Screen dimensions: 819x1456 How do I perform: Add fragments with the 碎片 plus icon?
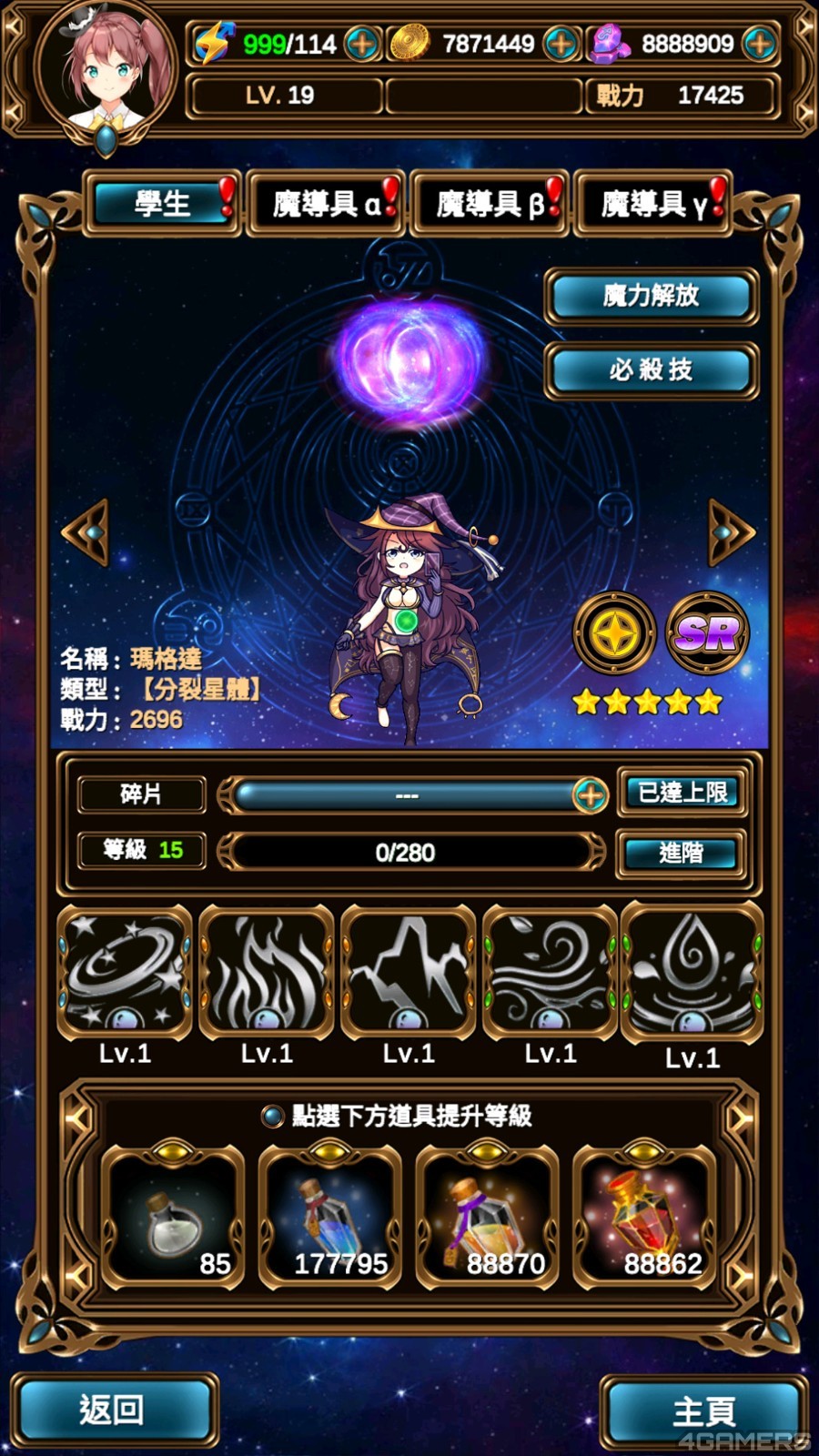[590, 795]
